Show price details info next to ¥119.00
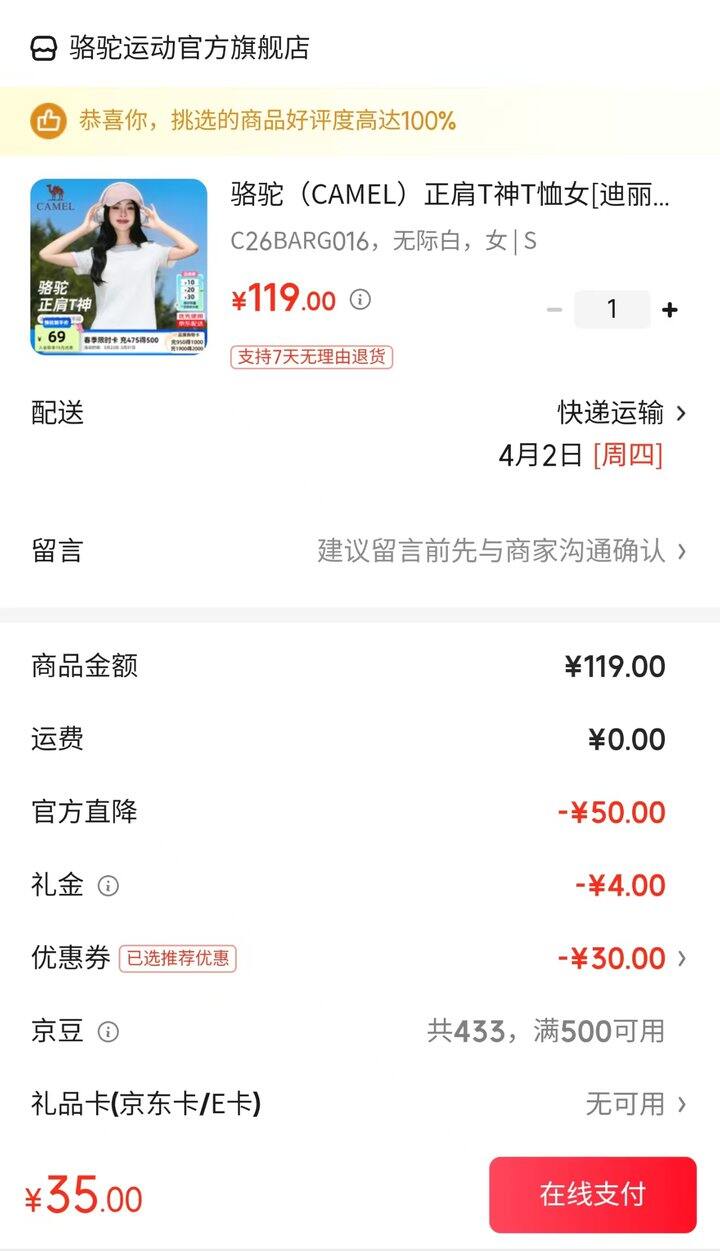 360,299
